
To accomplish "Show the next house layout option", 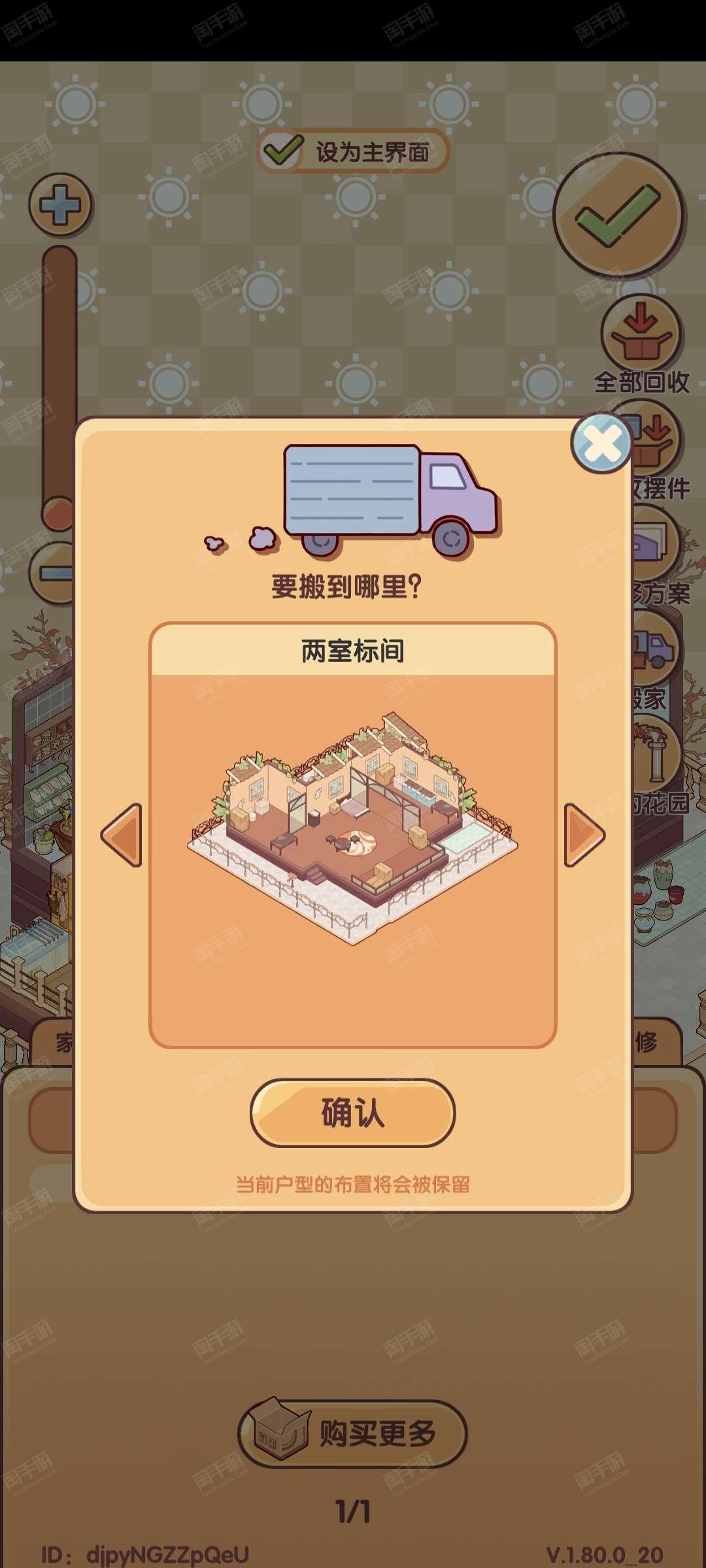I will click(584, 835).
